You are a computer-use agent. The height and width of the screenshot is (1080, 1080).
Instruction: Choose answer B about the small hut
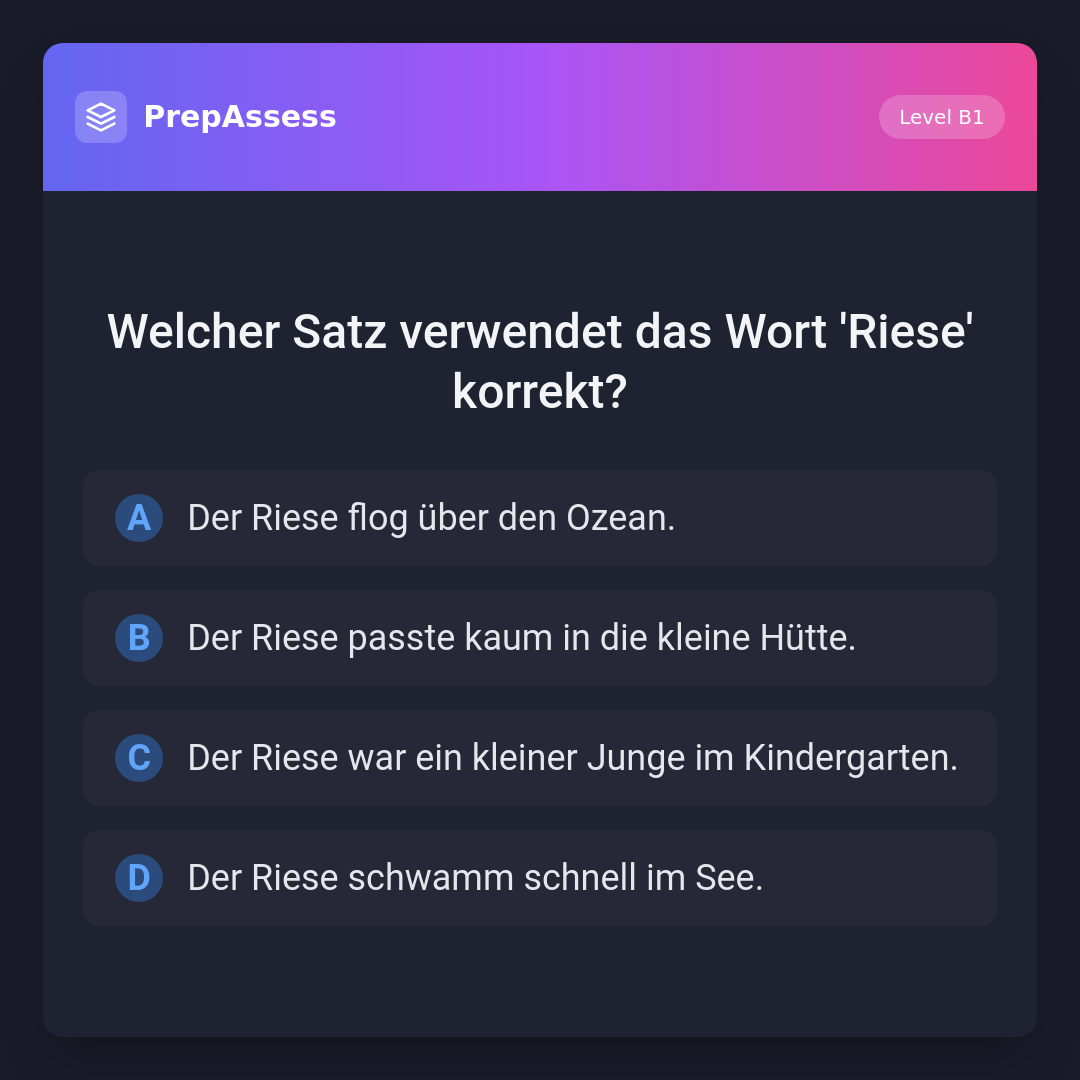539,638
